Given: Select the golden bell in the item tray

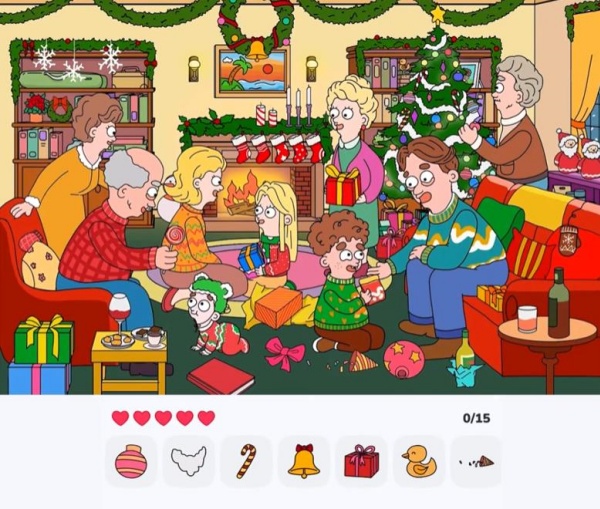Looking at the screenshot, I should (x=304, y=461).
